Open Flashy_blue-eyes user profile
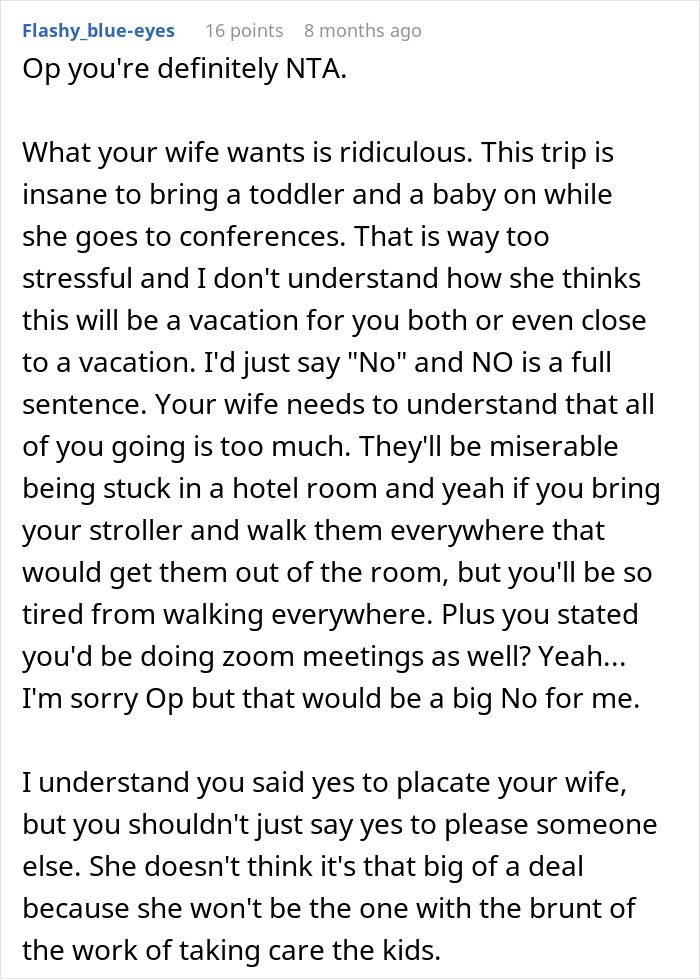This screenshot has width=700, height=979. [x=98, y=31]
